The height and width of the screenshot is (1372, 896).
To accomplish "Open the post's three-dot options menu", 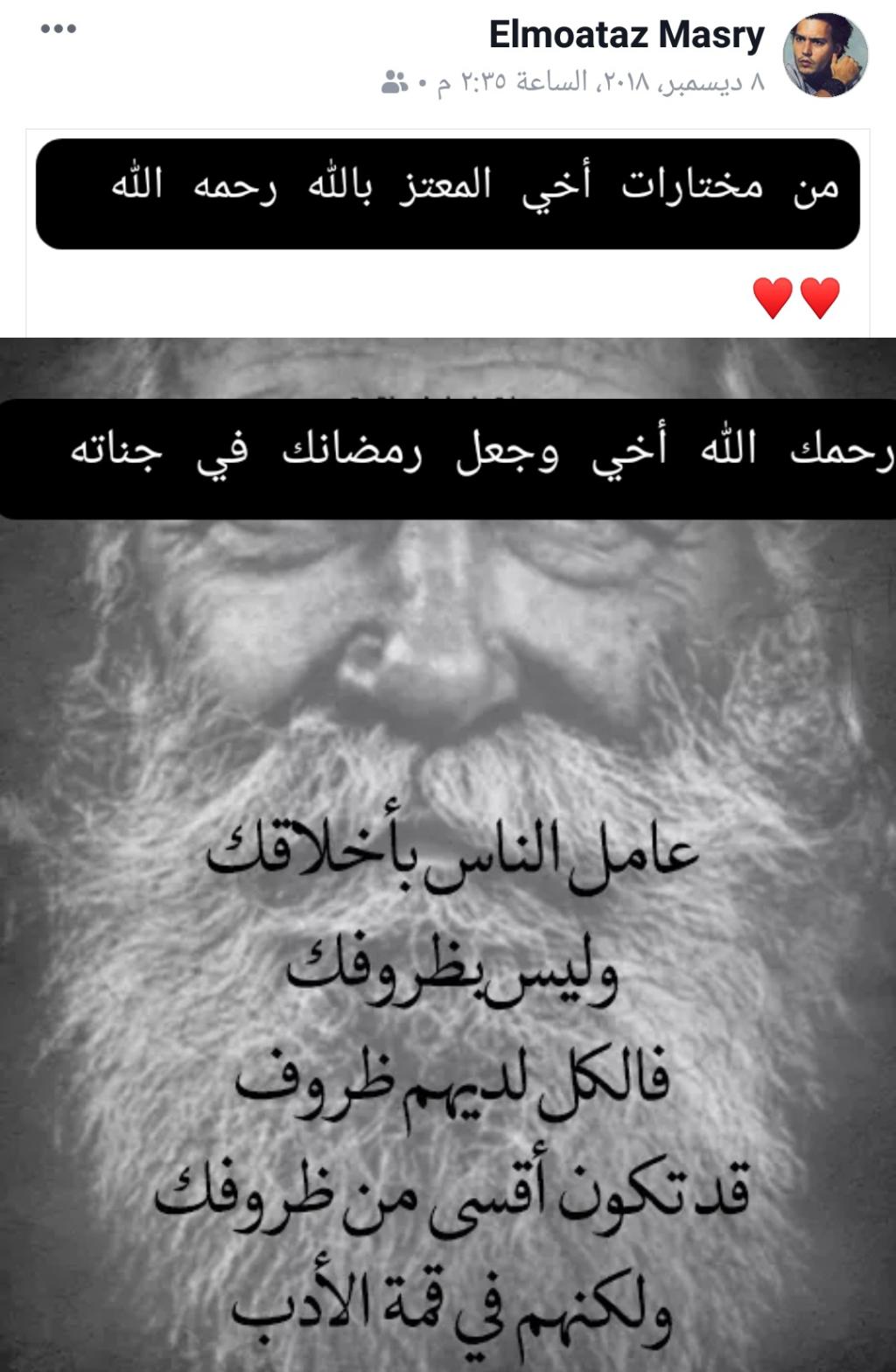I will coord(59,29).
